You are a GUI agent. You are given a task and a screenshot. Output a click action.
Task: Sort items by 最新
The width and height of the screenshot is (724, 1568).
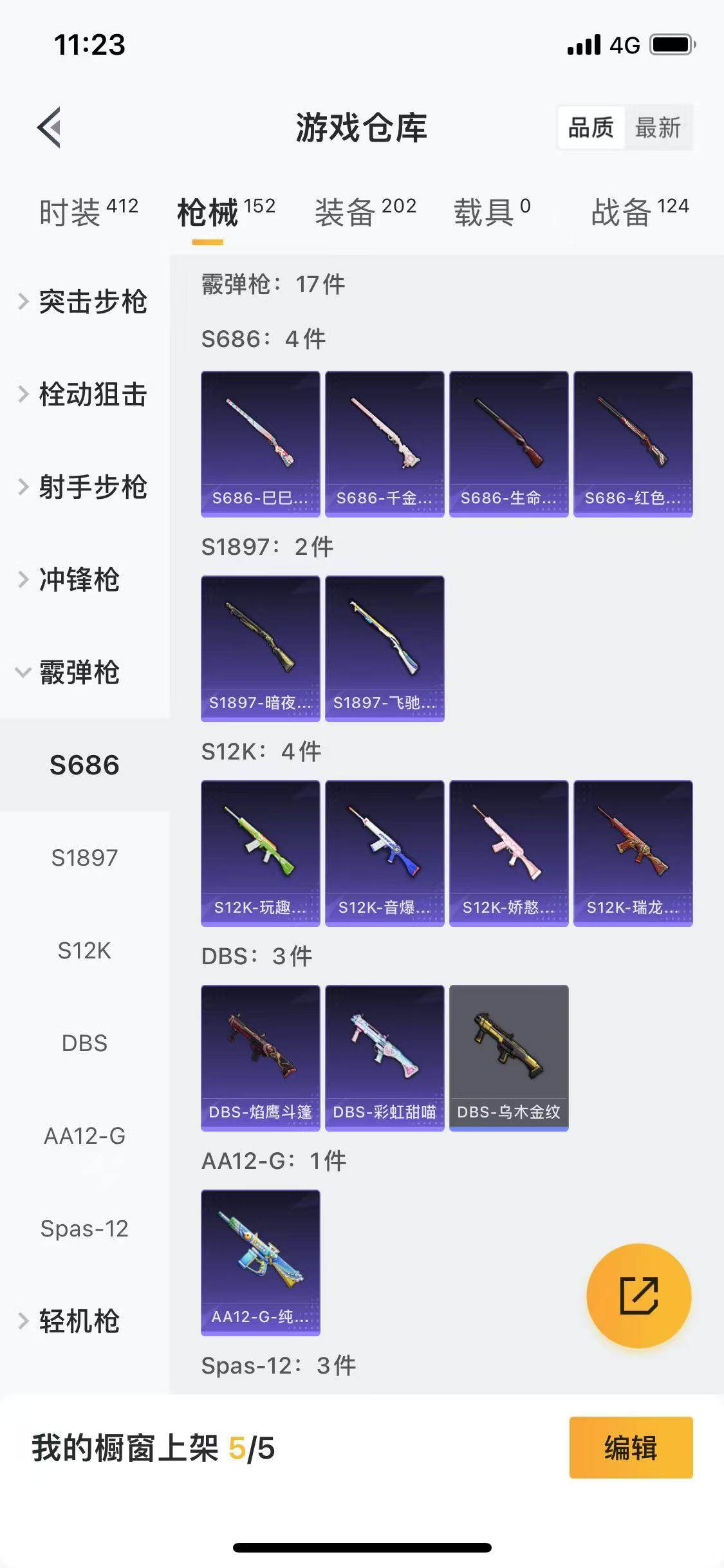[657, 127]
